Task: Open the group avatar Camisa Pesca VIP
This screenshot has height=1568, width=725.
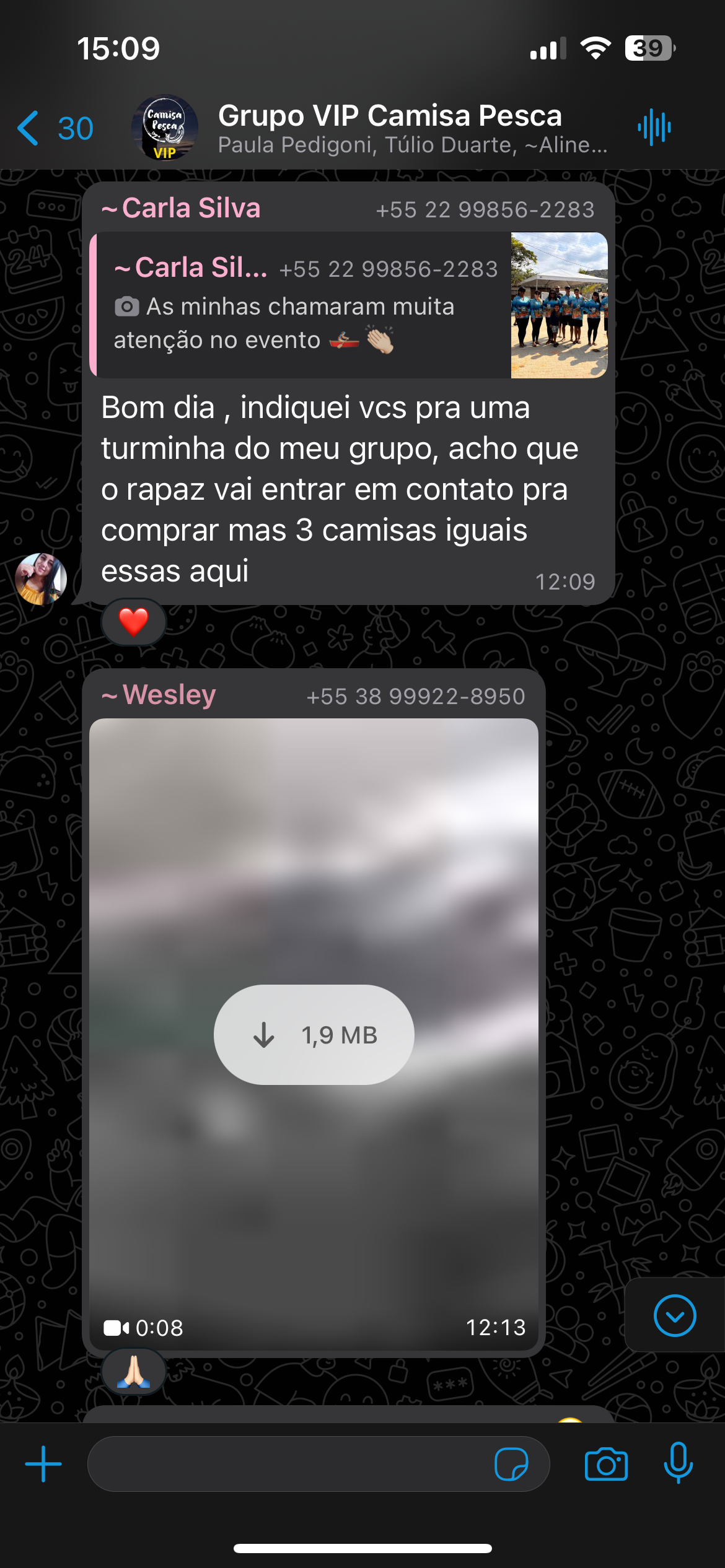Action: pyautogui.click(x=165, y=128)
